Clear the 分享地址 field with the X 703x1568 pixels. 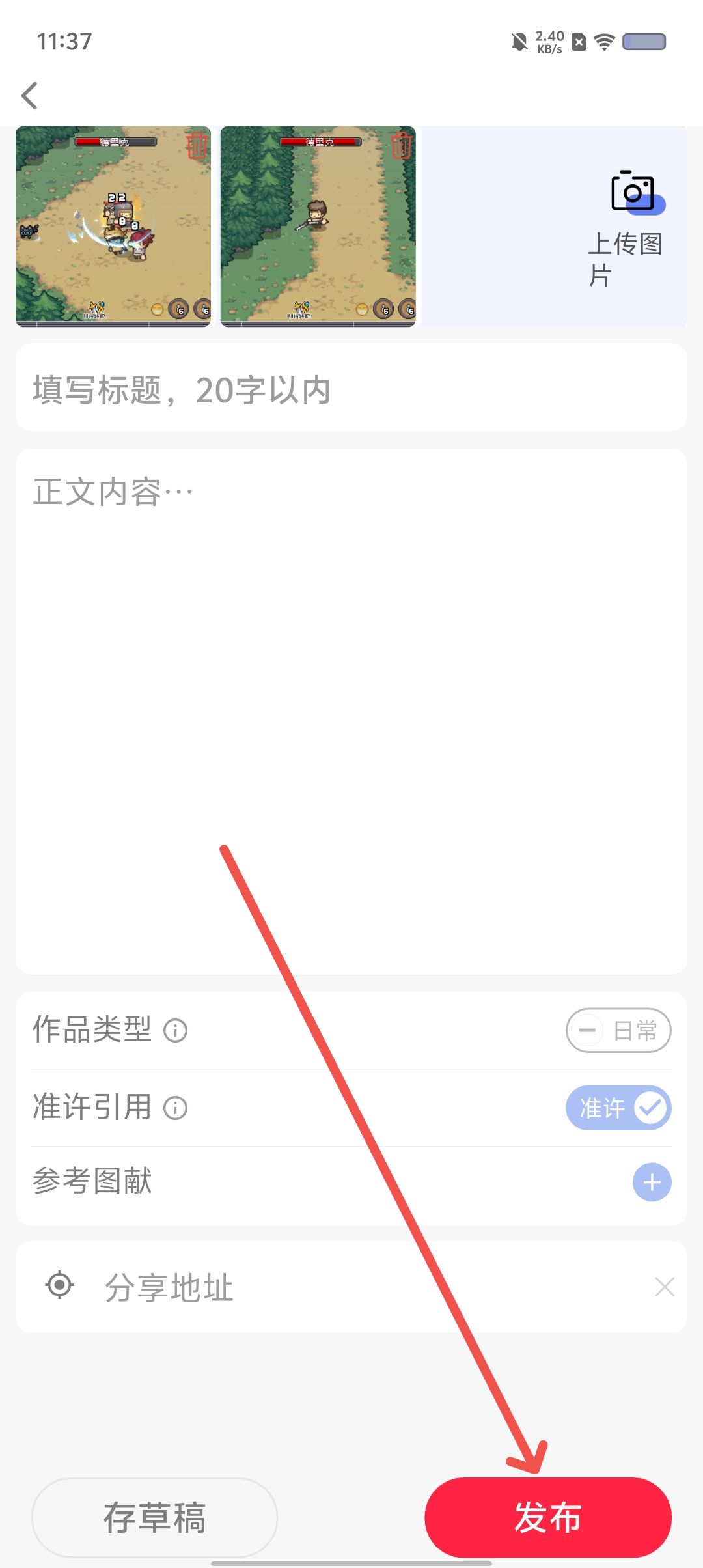point(664,1287)
